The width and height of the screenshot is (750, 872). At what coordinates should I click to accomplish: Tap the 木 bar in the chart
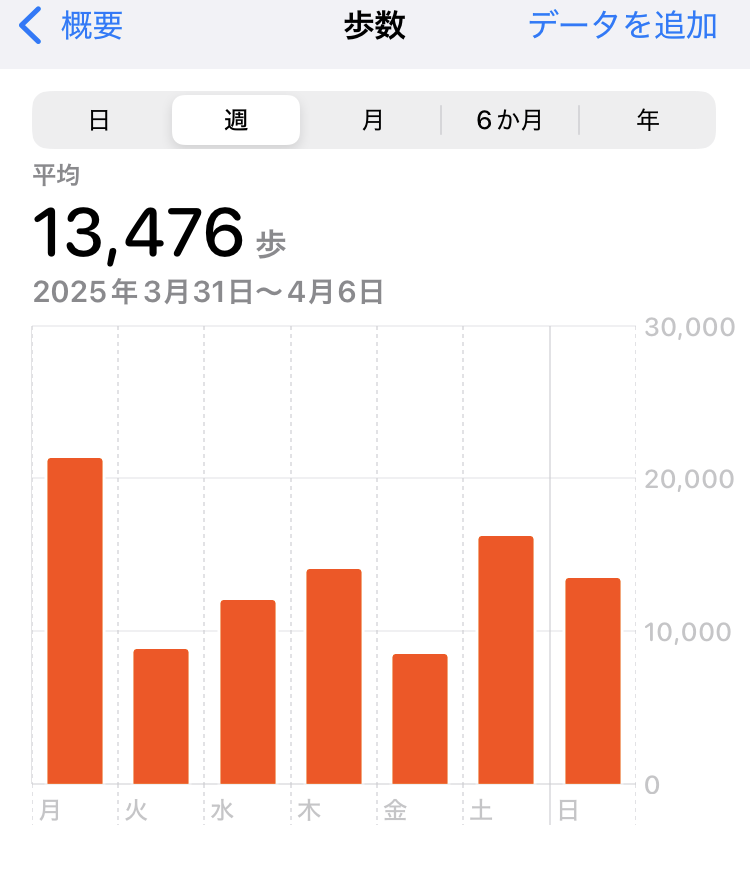(x=333, y=676)
